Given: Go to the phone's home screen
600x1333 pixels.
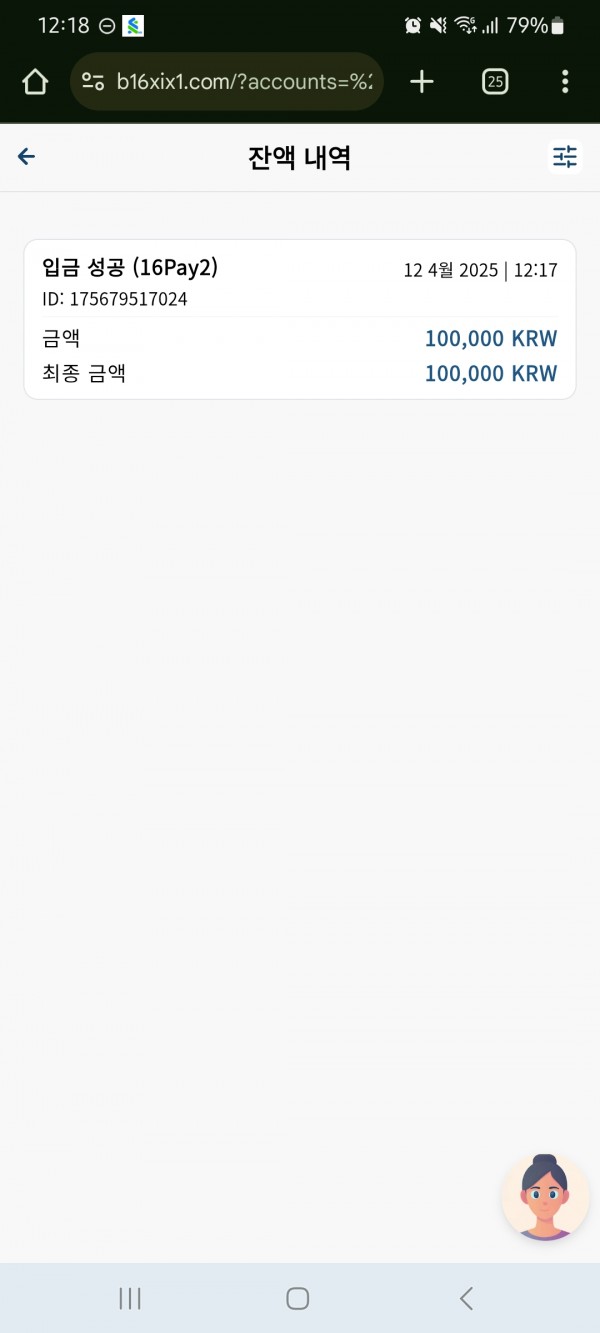Looking at the screenshot, I should point(297,1298).
